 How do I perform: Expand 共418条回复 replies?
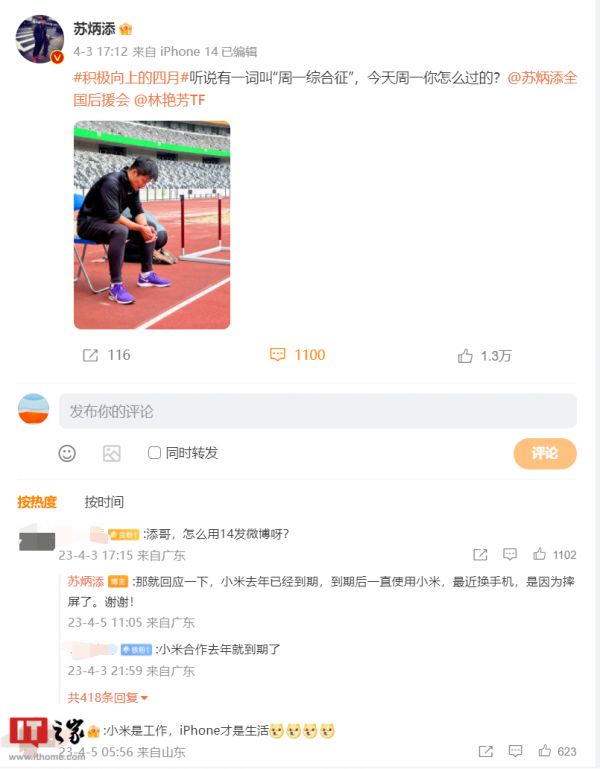[x=107, y=697]
